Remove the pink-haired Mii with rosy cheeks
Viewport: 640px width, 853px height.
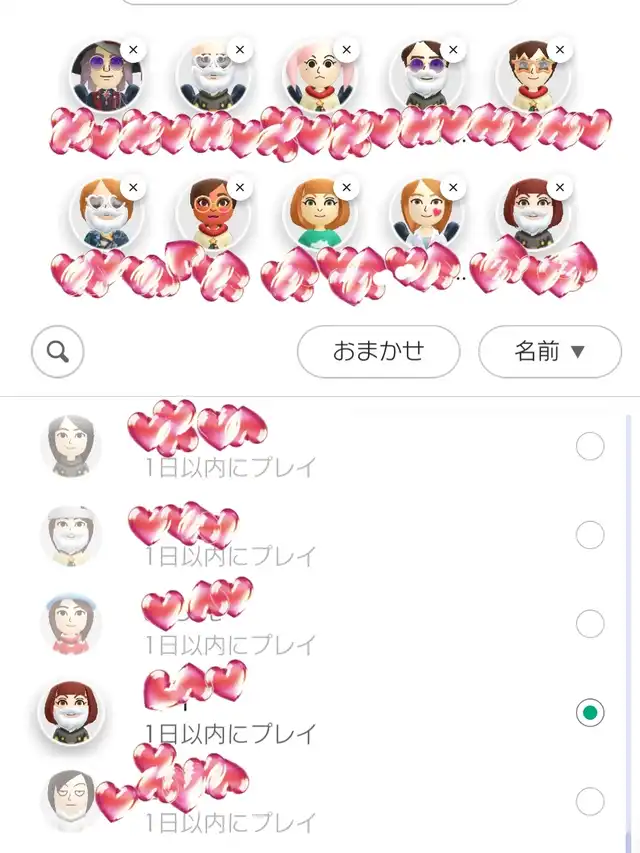click(347, 49)
